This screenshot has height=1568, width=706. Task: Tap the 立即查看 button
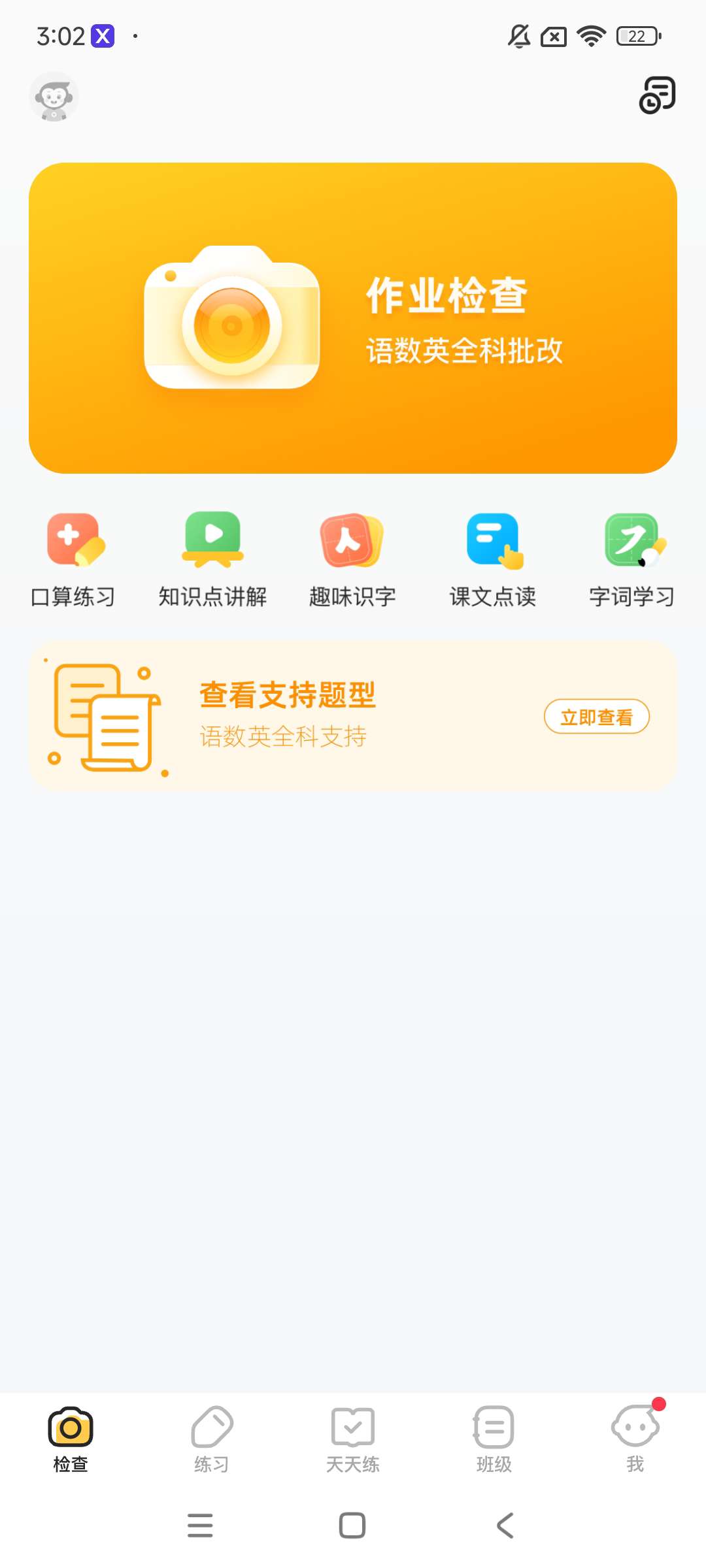click(x=596, y=717)
